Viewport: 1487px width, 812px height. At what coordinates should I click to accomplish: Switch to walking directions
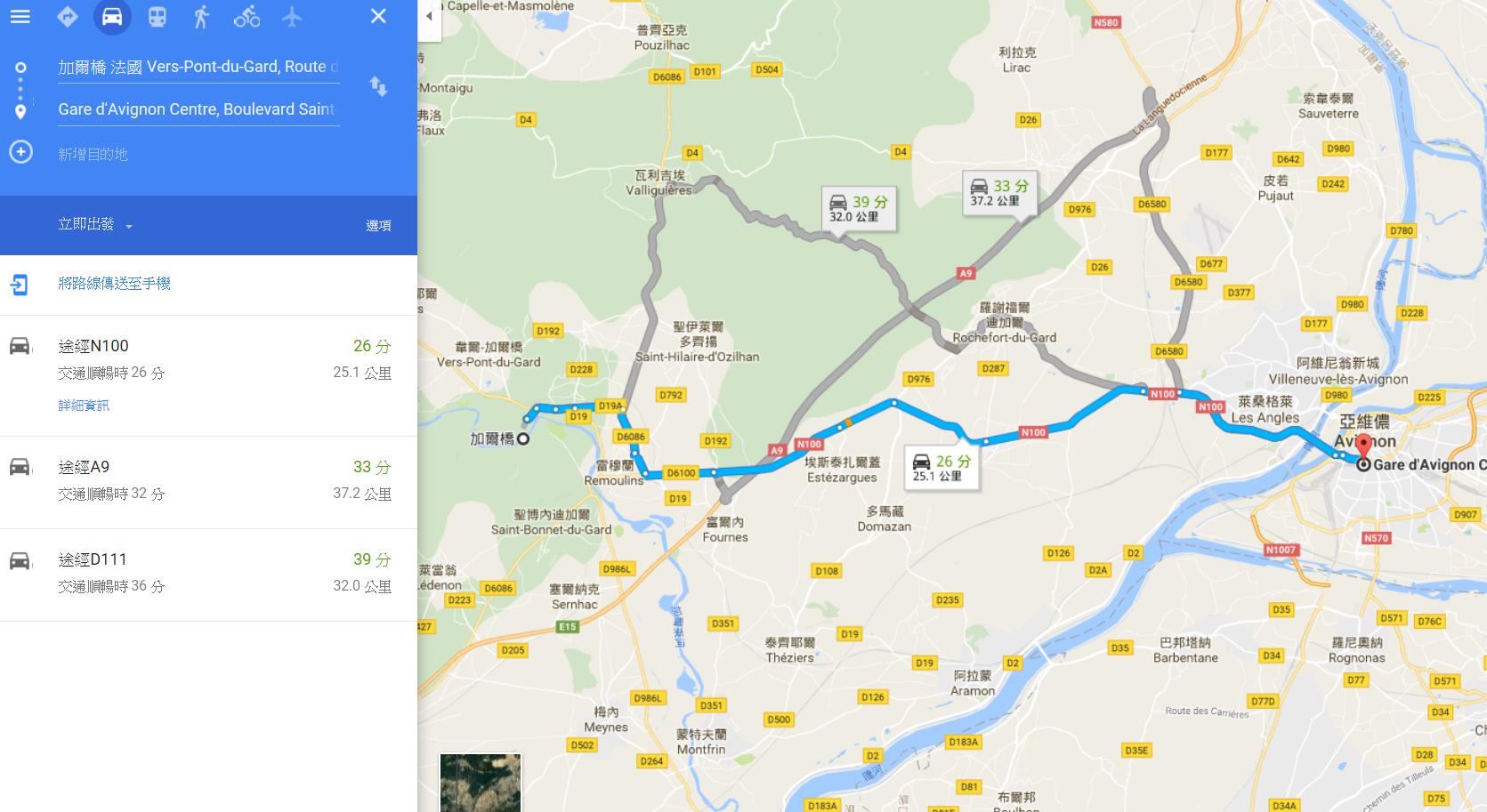[x=202, y=17]
